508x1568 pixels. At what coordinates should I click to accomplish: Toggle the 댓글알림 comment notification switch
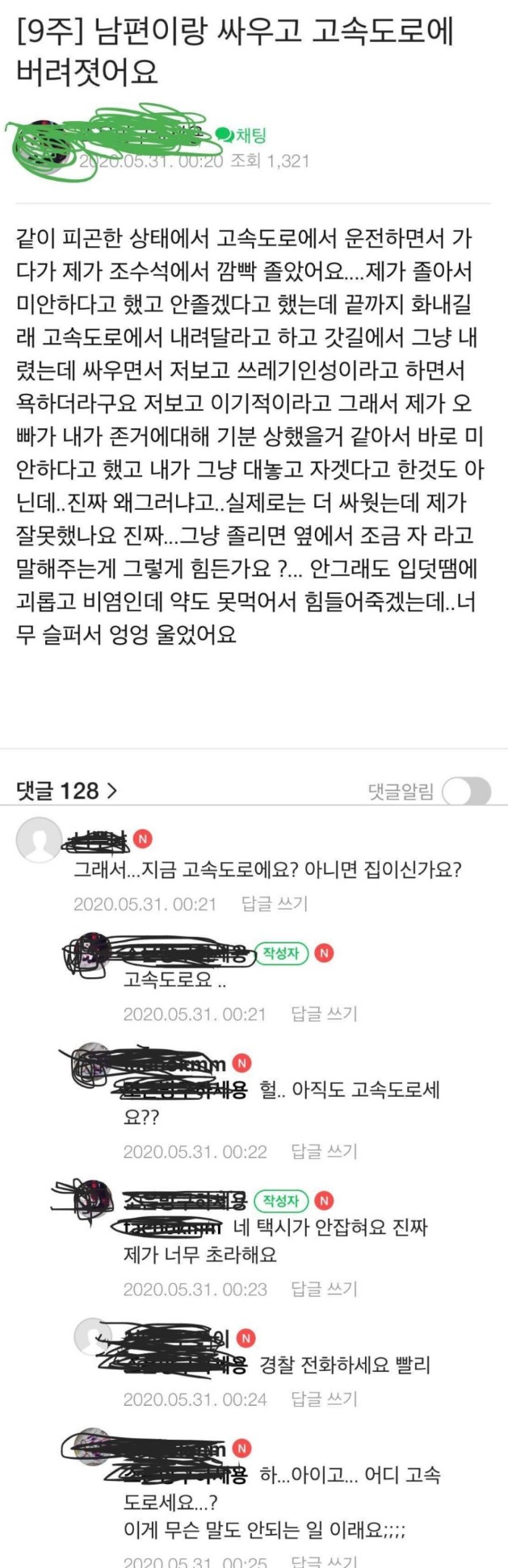[467, 792]
